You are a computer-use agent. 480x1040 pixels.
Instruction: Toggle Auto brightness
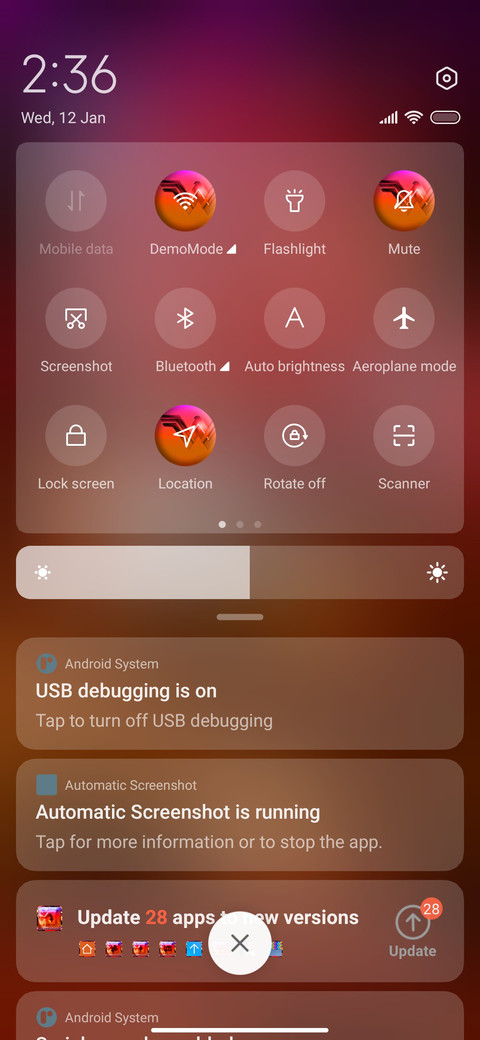(x=294, y=318)
